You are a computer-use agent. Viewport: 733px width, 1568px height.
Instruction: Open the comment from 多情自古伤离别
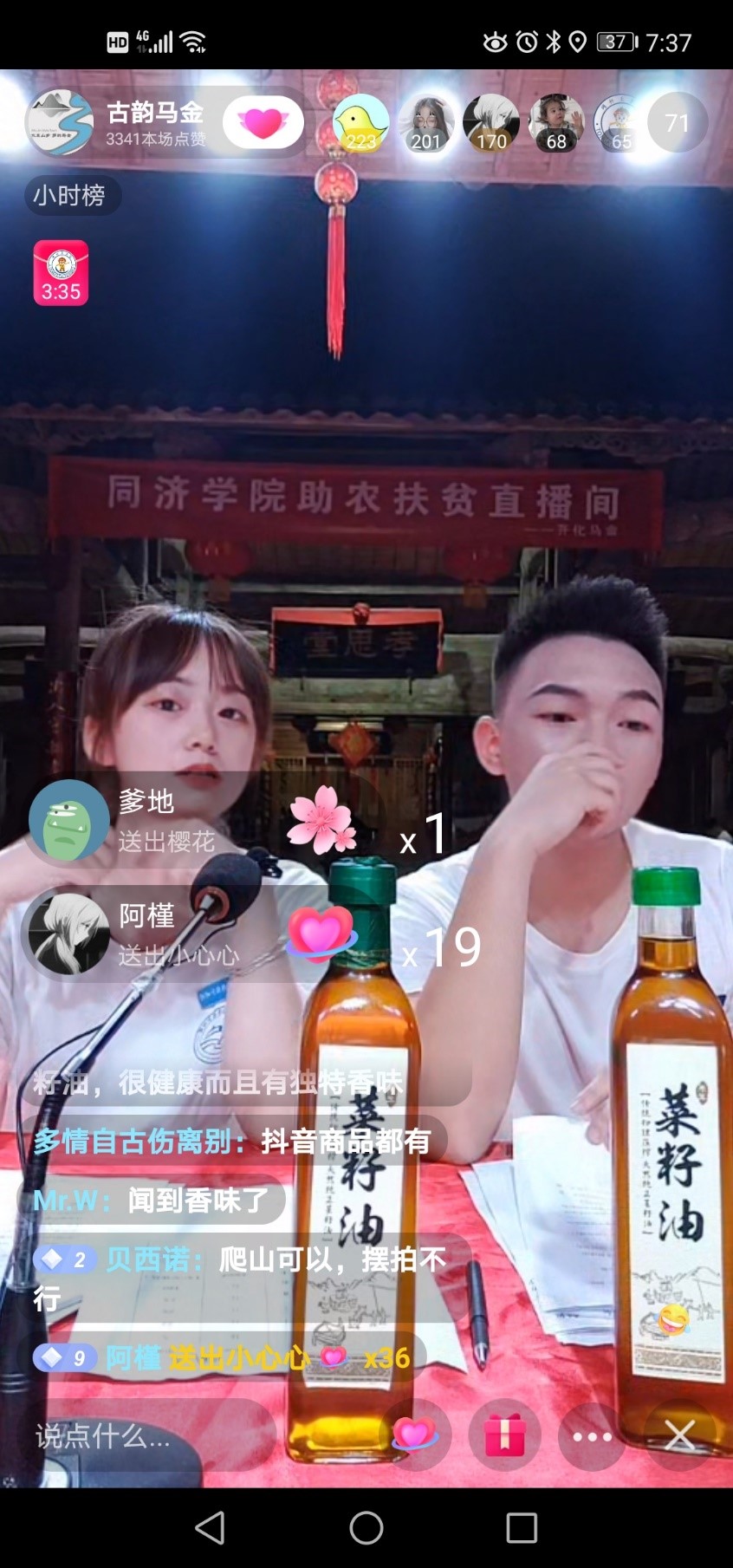232,1141
